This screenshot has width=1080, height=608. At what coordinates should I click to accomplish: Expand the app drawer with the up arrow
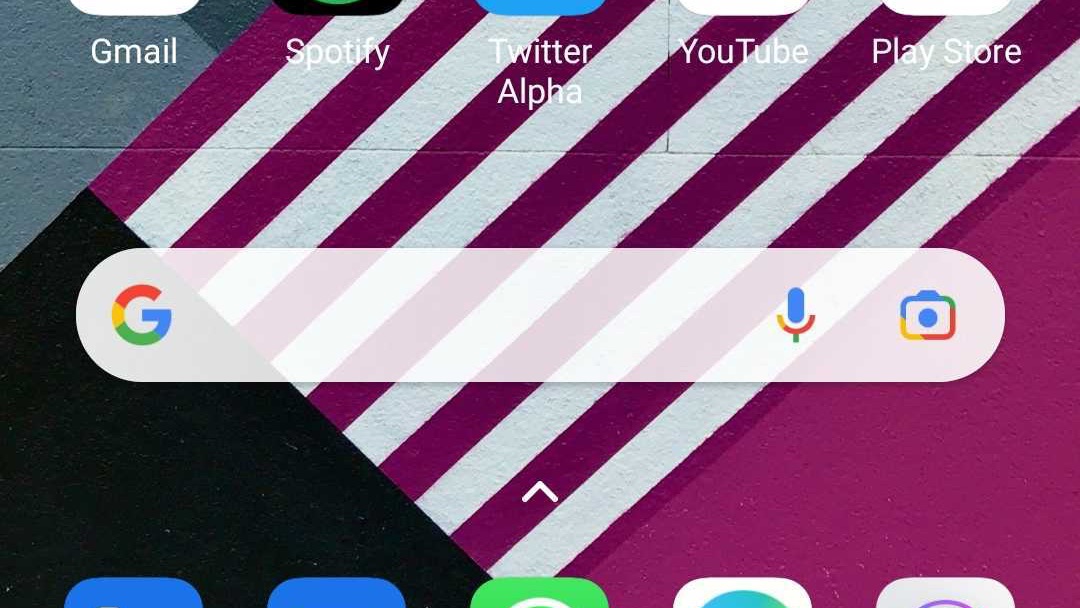[540, 492]
